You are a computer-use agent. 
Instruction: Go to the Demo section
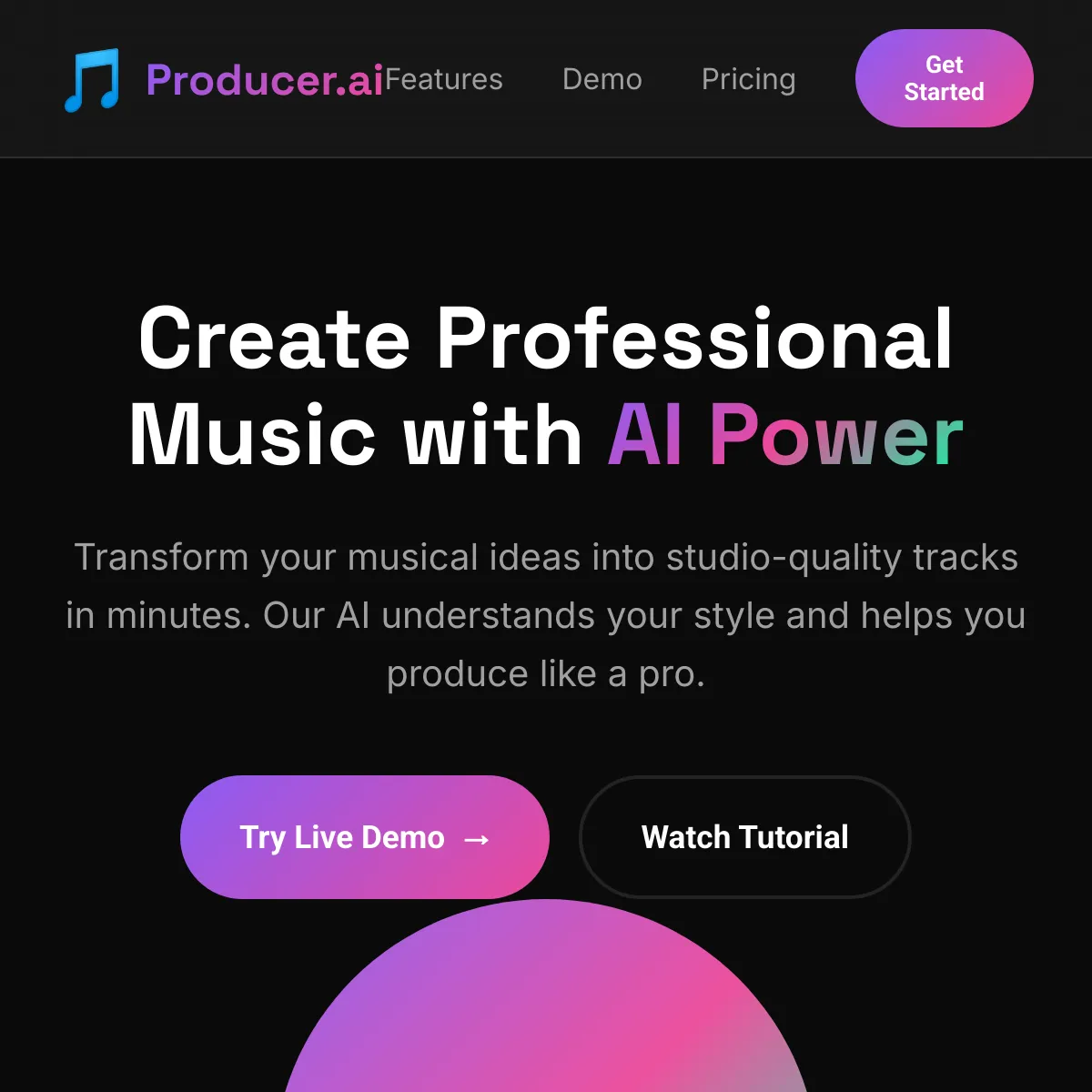point(602,80)
